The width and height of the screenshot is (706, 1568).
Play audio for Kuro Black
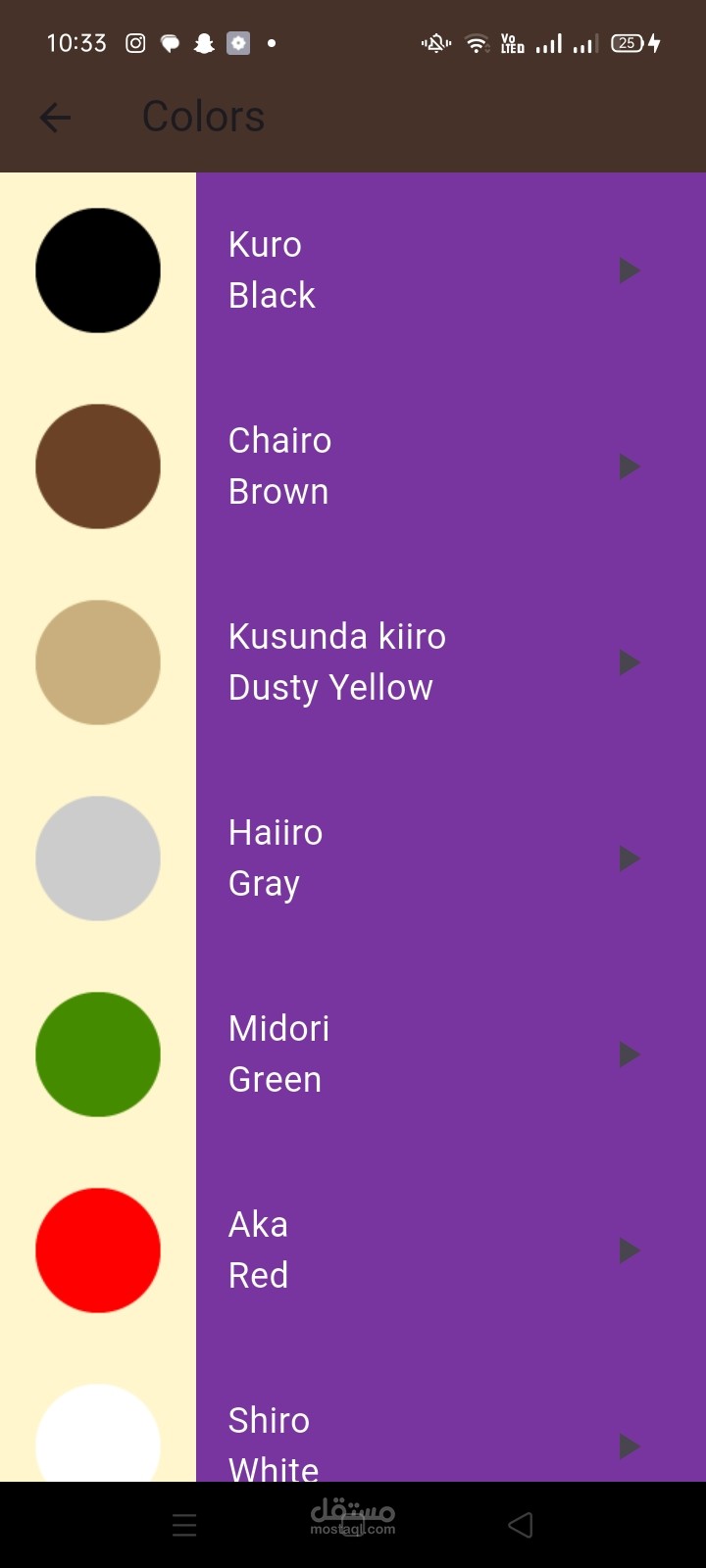(x=630, y=270)
